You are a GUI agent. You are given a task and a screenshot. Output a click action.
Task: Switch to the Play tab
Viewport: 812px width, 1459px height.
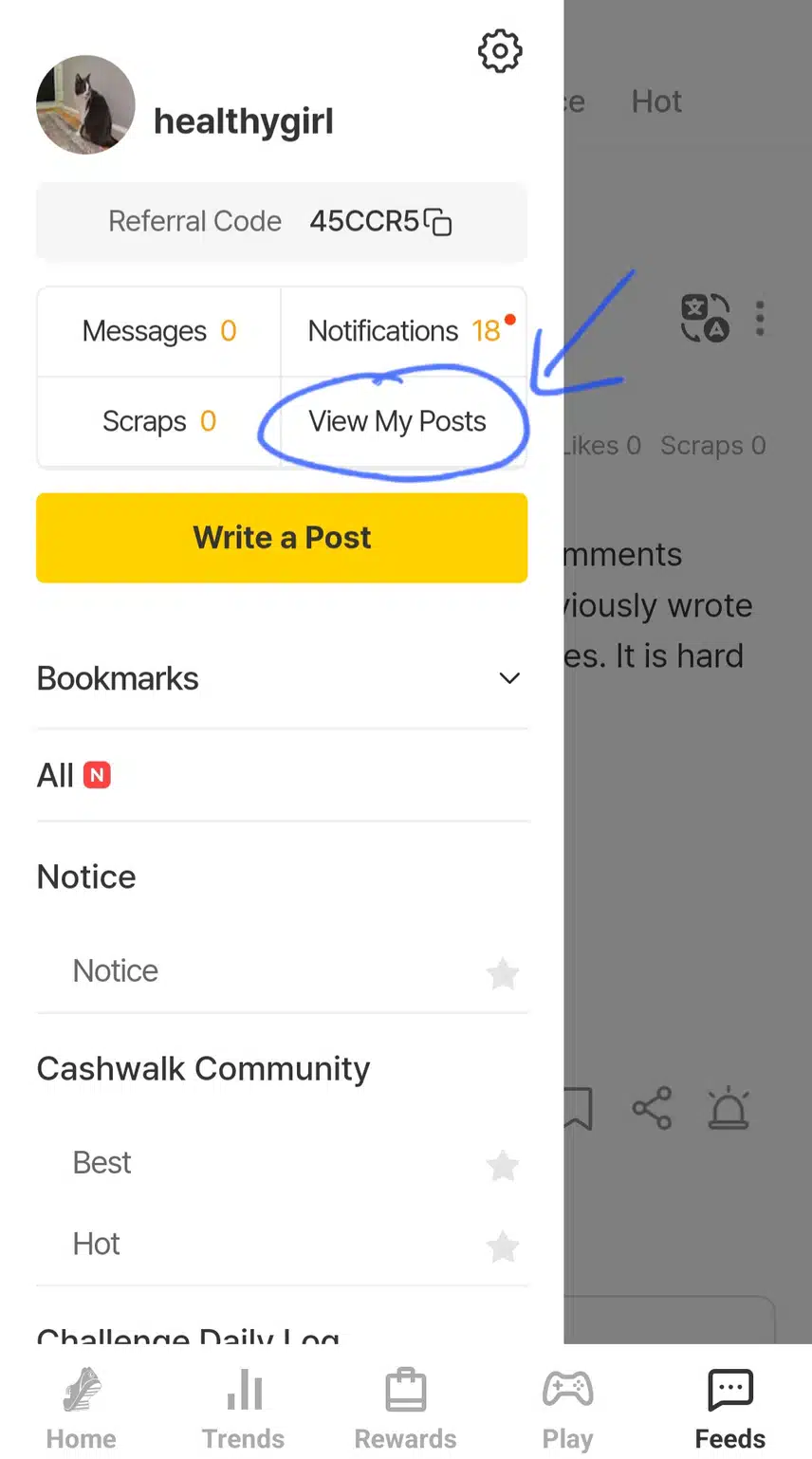point(567,1409)
